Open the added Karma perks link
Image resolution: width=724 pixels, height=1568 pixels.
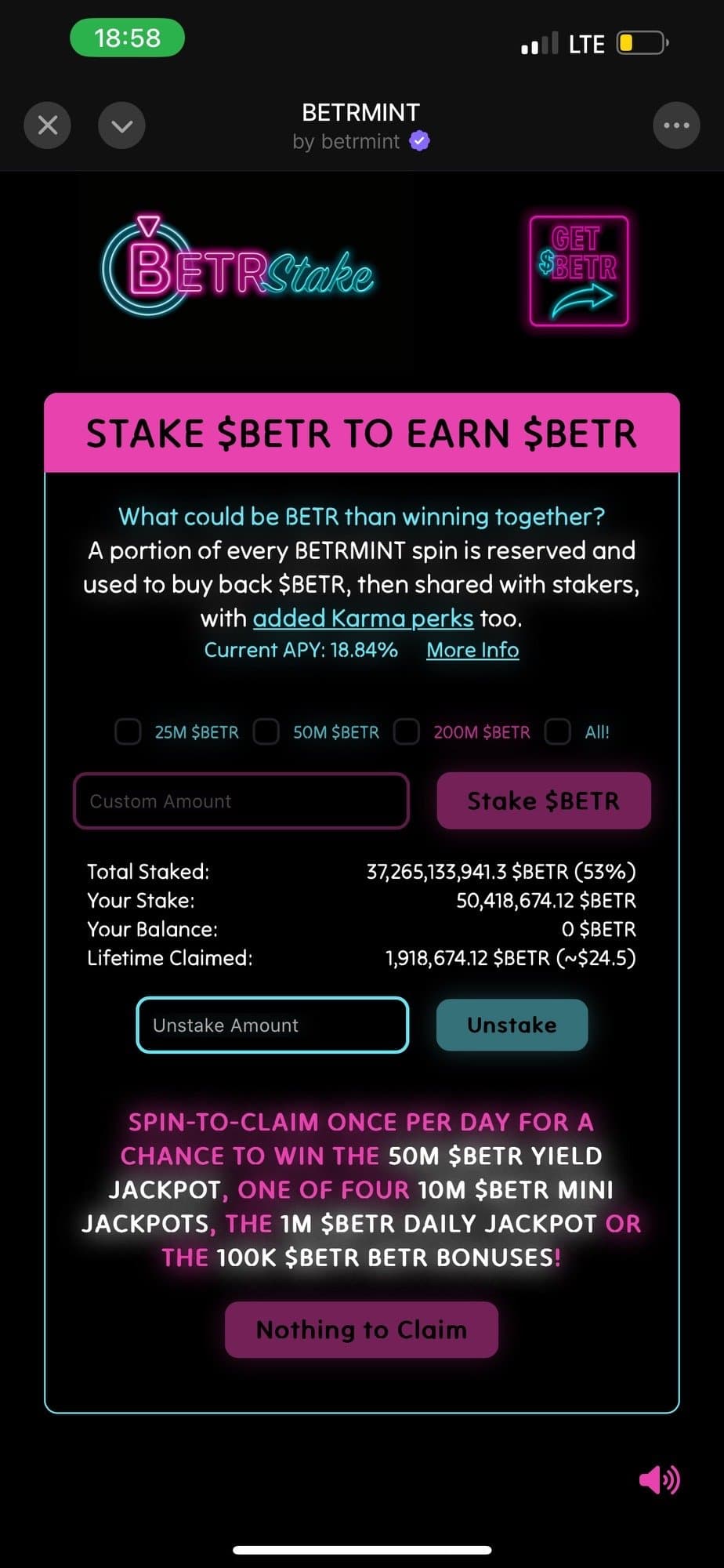point(363,619)
